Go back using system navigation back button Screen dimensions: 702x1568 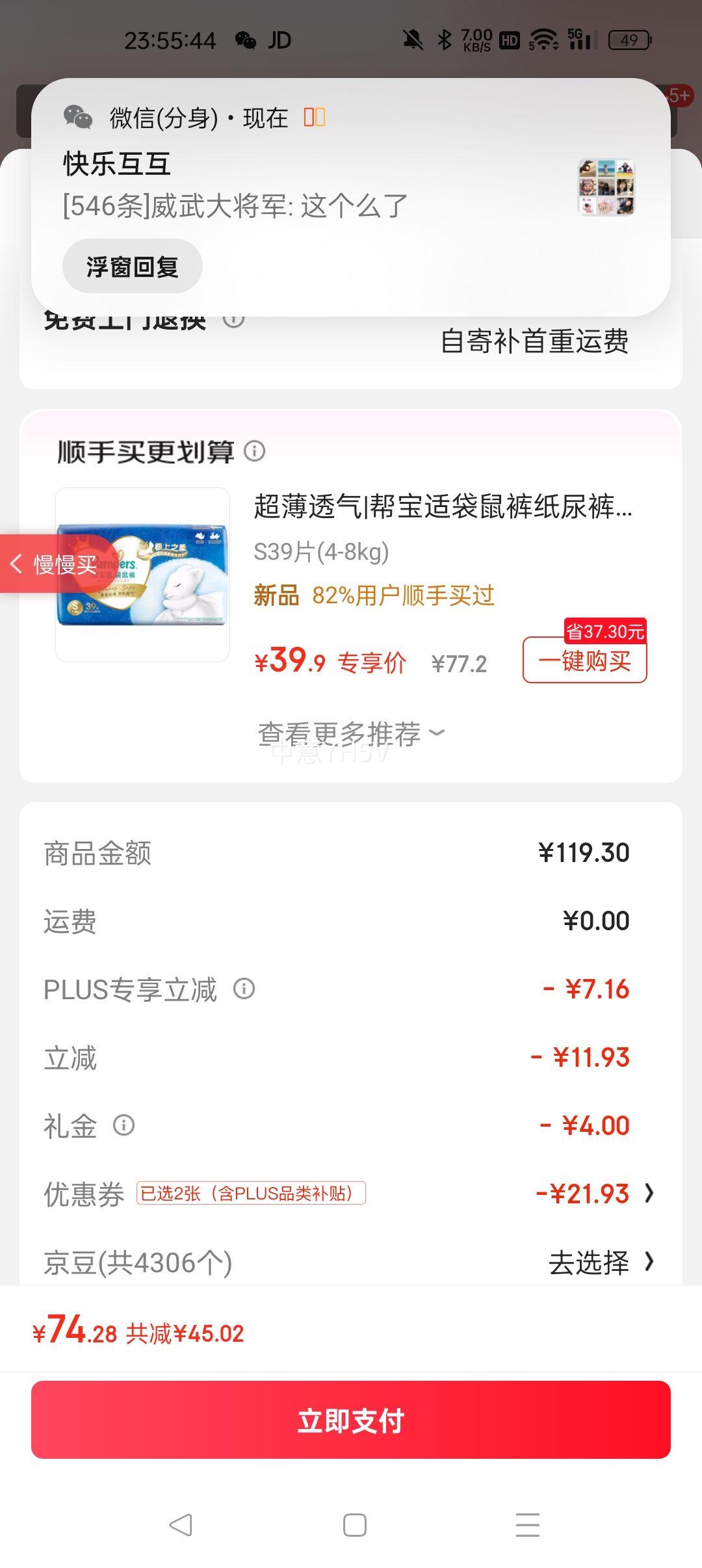pos(180,1524)
